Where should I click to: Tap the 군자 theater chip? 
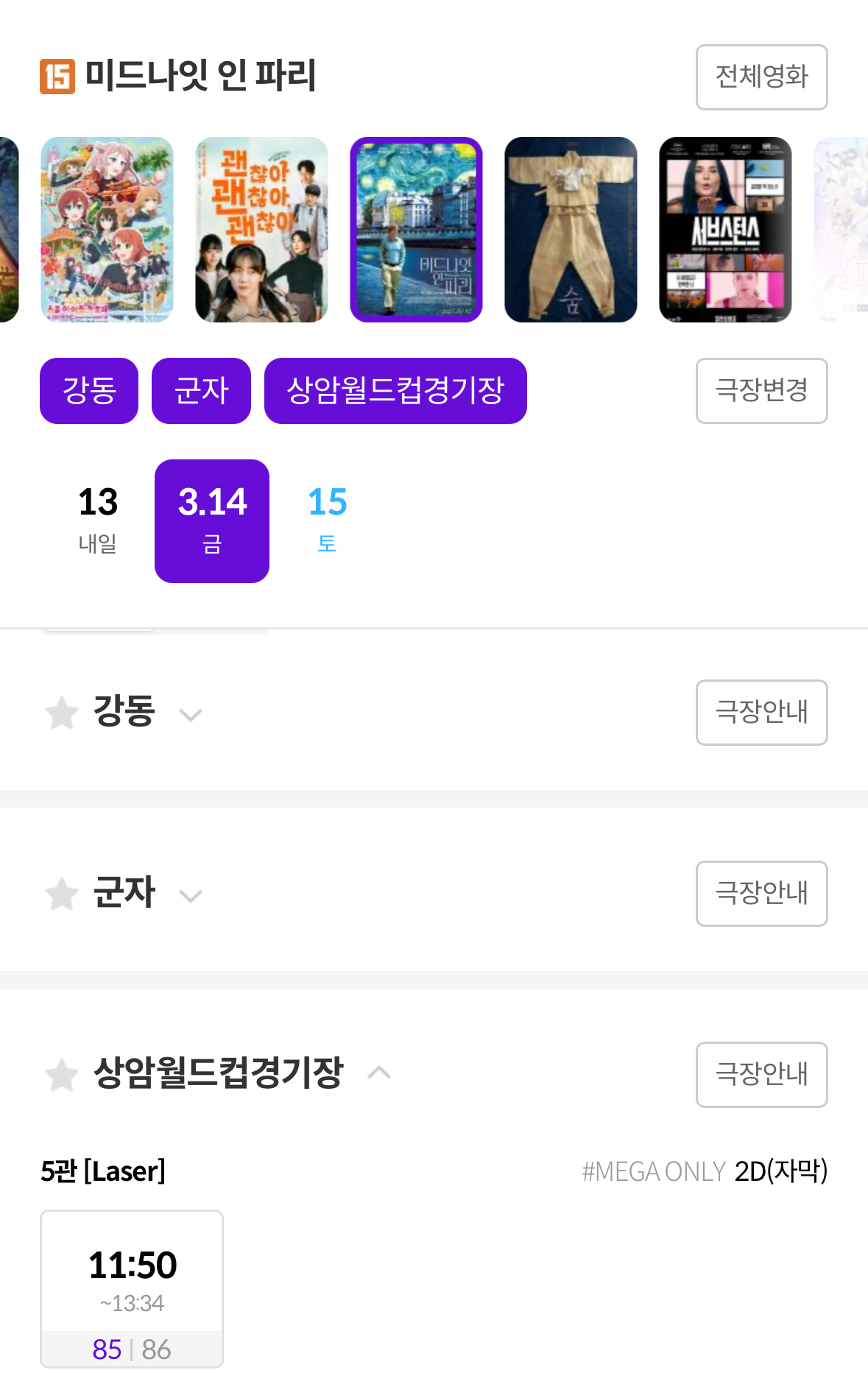point(201,391)
